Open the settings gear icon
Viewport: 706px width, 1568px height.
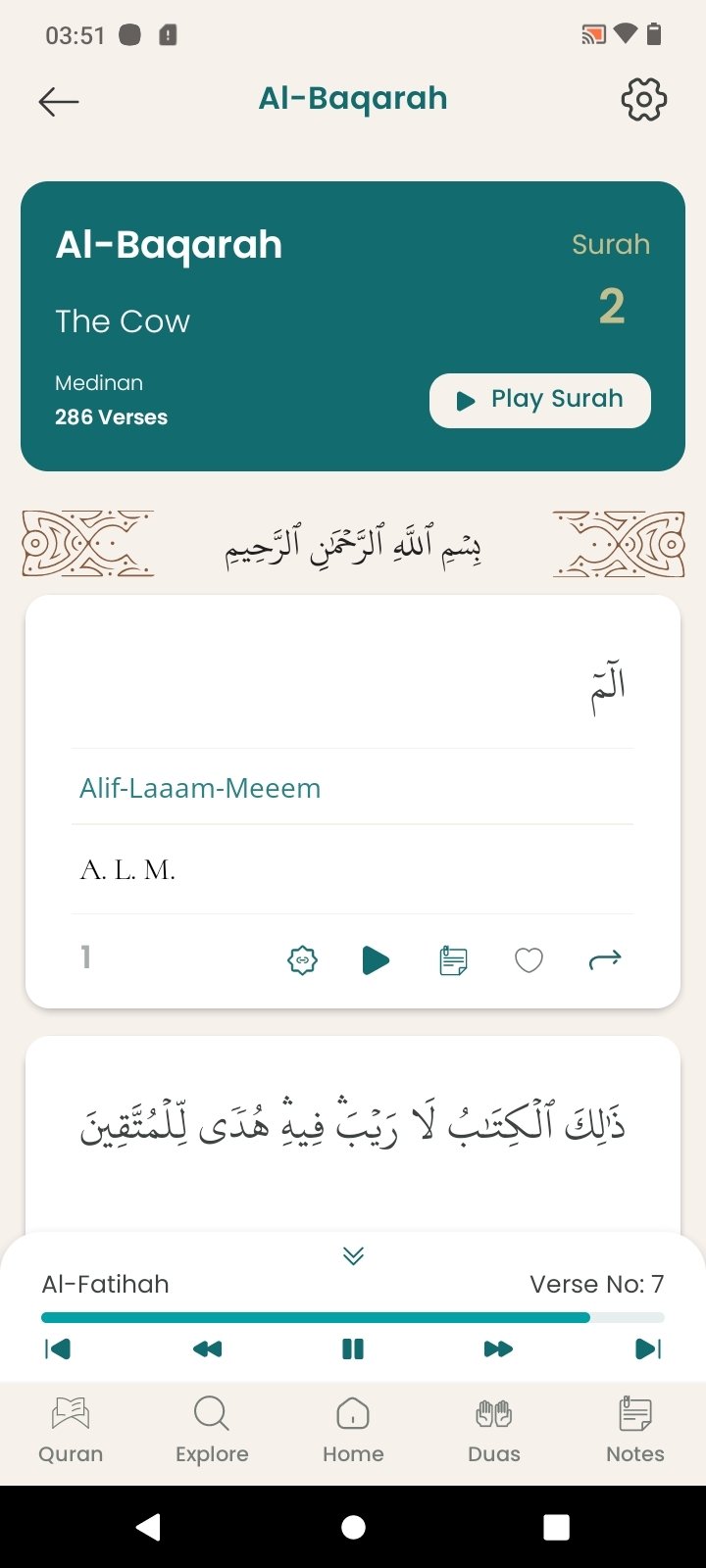point(644,99)
